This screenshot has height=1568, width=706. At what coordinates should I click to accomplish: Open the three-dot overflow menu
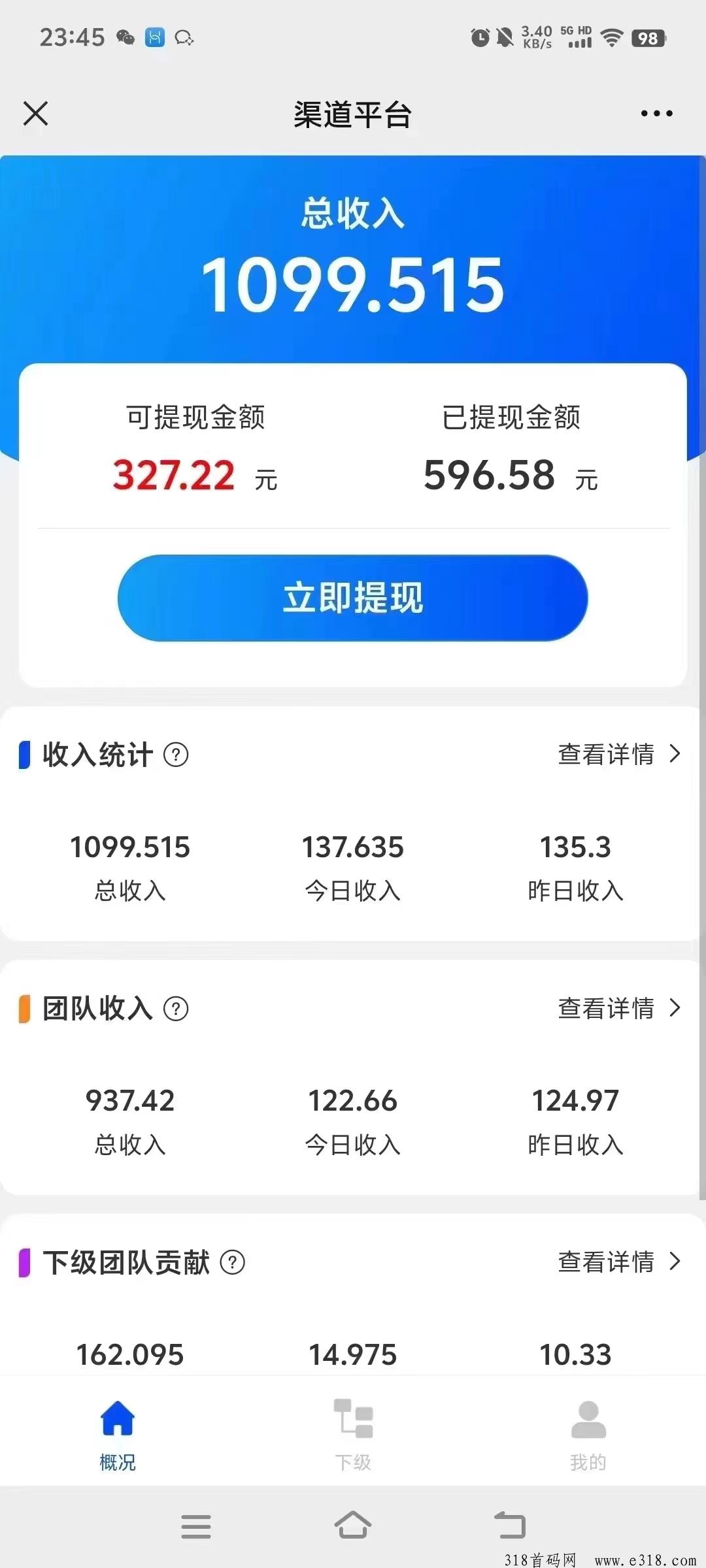[656, 114]
